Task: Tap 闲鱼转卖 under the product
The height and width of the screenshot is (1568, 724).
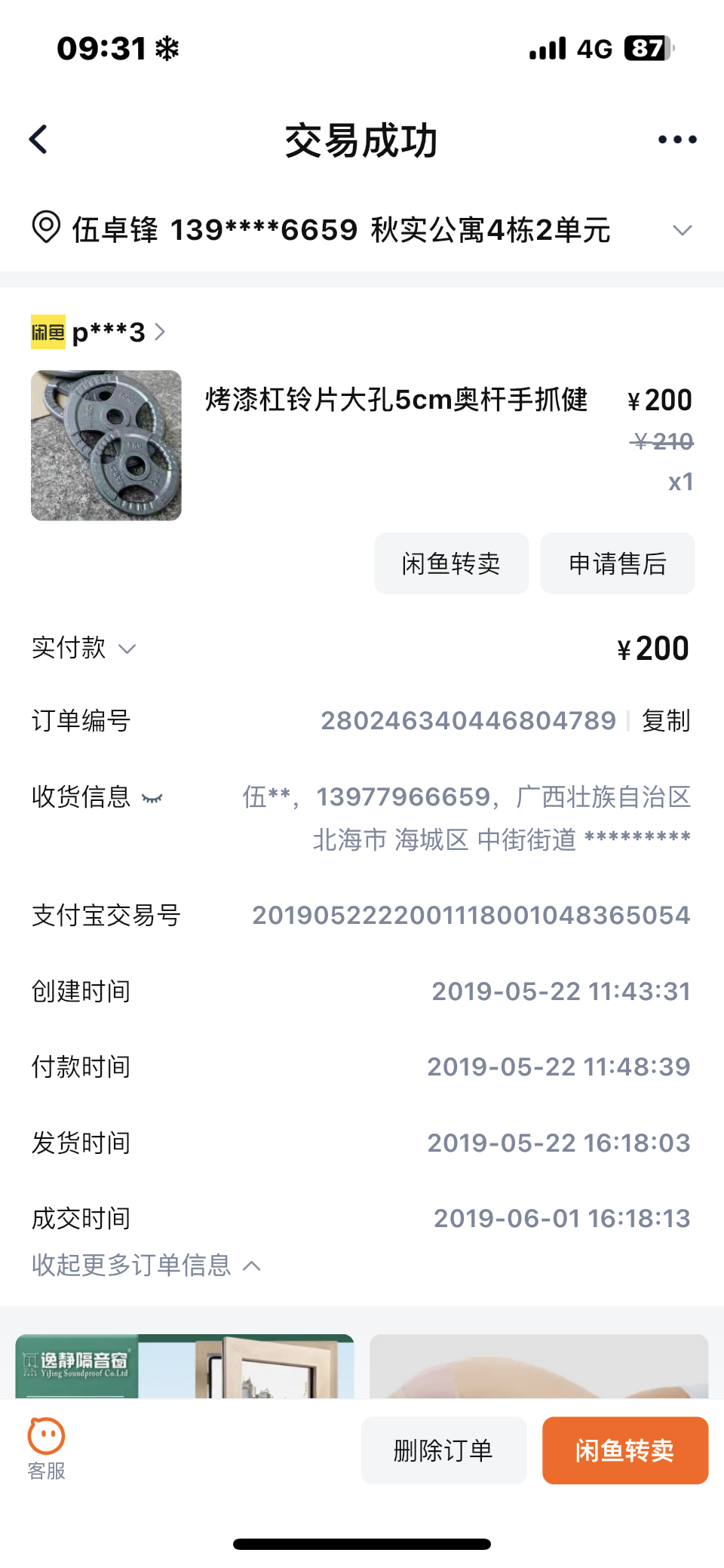Action: 452,563
